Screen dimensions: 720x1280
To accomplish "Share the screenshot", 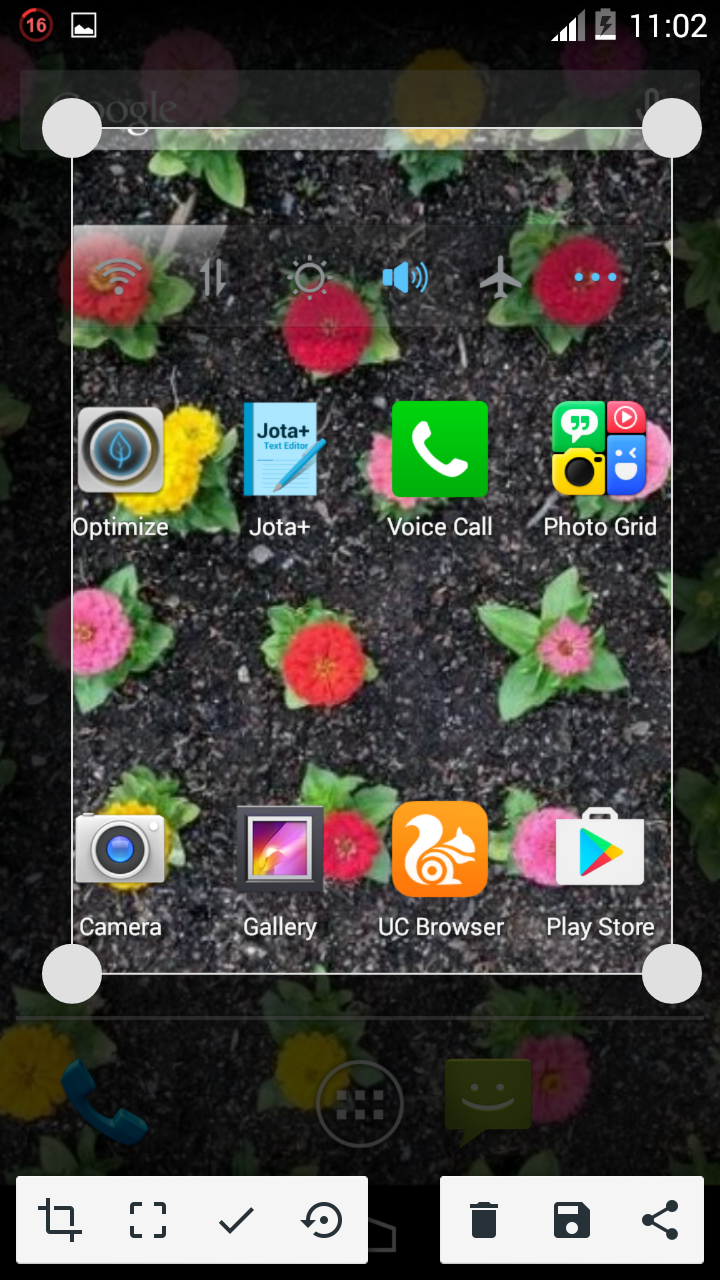I will pyautogui.click(x=660, y=1221).
